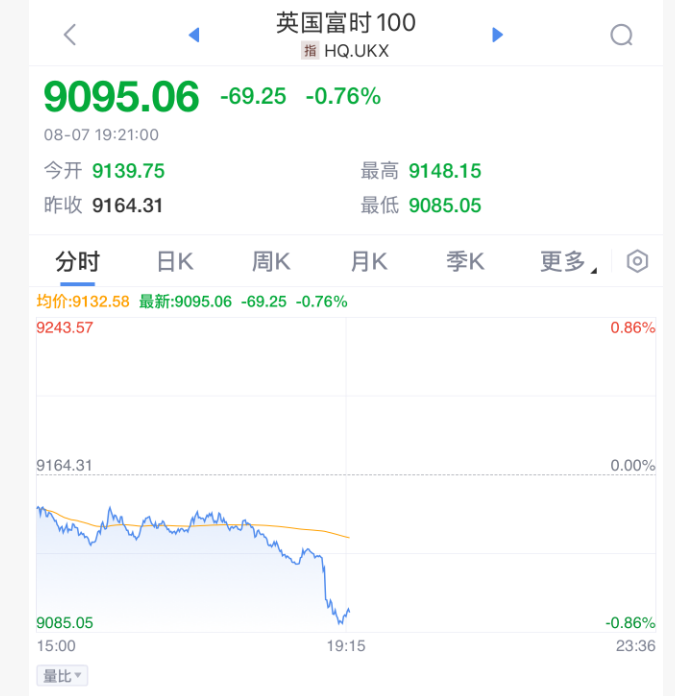The height and width of the screenshot is (696, 675).
Task: Expand the 更多 chart period options
Action: pos(566,262)
